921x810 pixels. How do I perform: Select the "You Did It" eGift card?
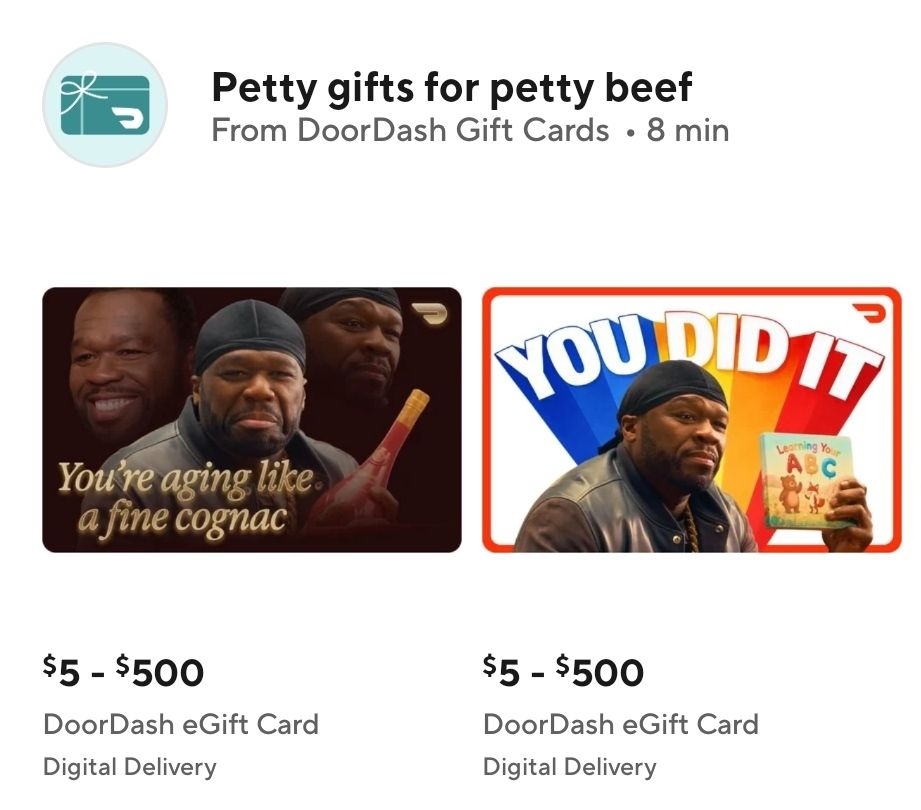[692, 420]
